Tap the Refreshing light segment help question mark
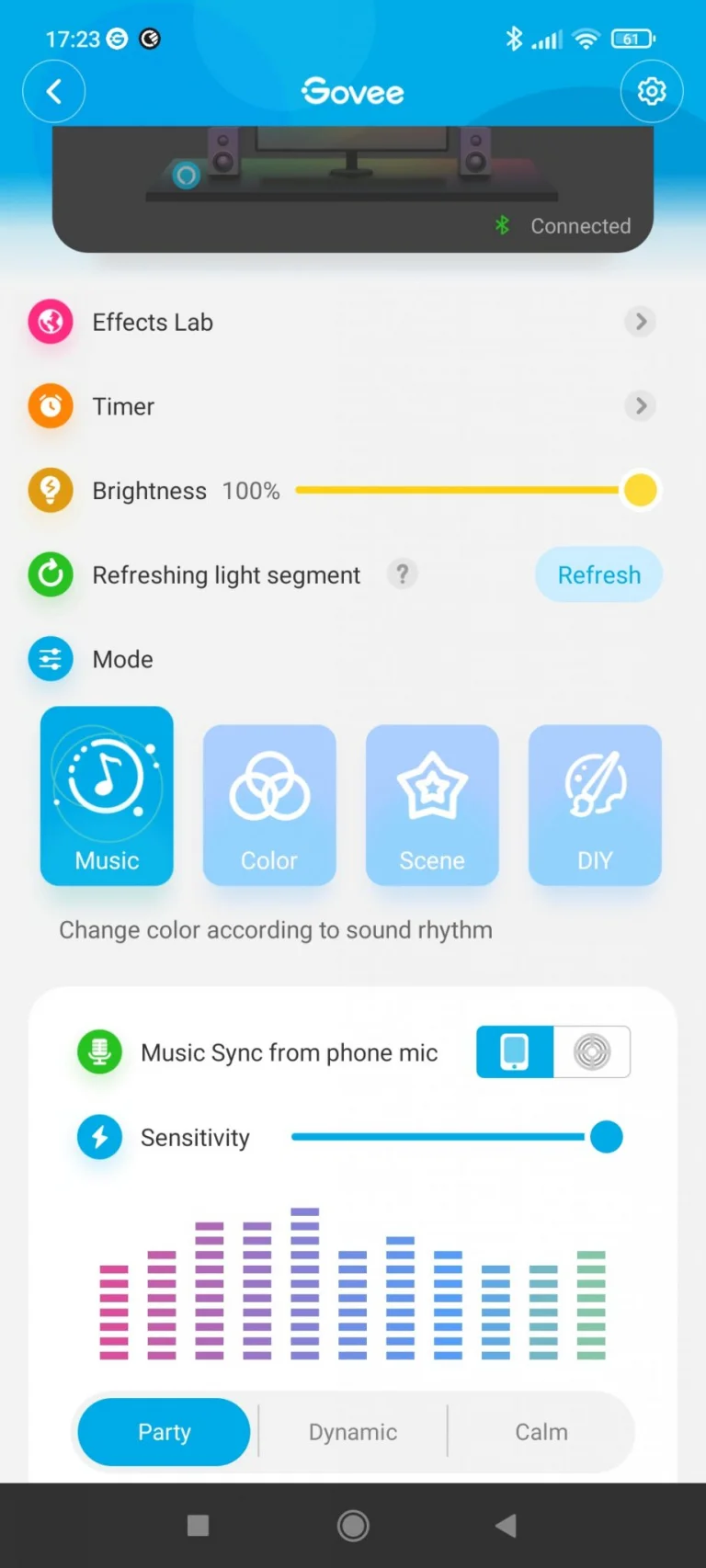 tap(403, 574)
